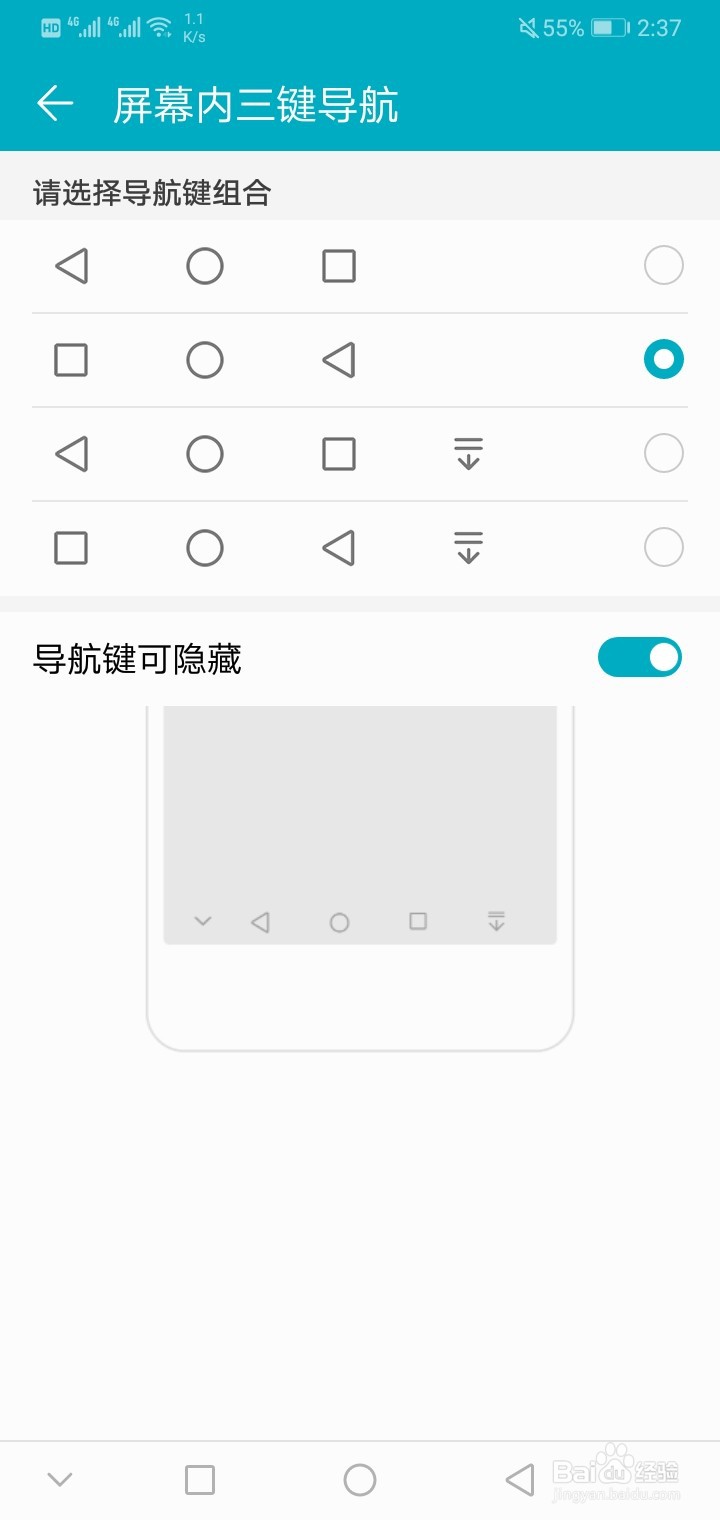Tap the Back triangle in bottom navigation bar
The width and height of the screenshot is (720, 1520).
pyautogui.click(x=520, y=1478)
